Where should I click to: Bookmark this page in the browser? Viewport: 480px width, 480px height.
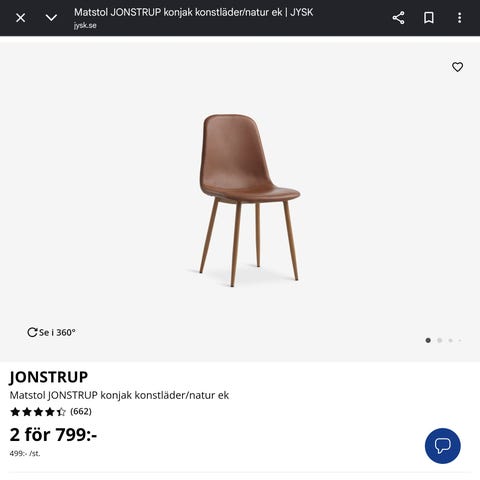coord(429,18)
